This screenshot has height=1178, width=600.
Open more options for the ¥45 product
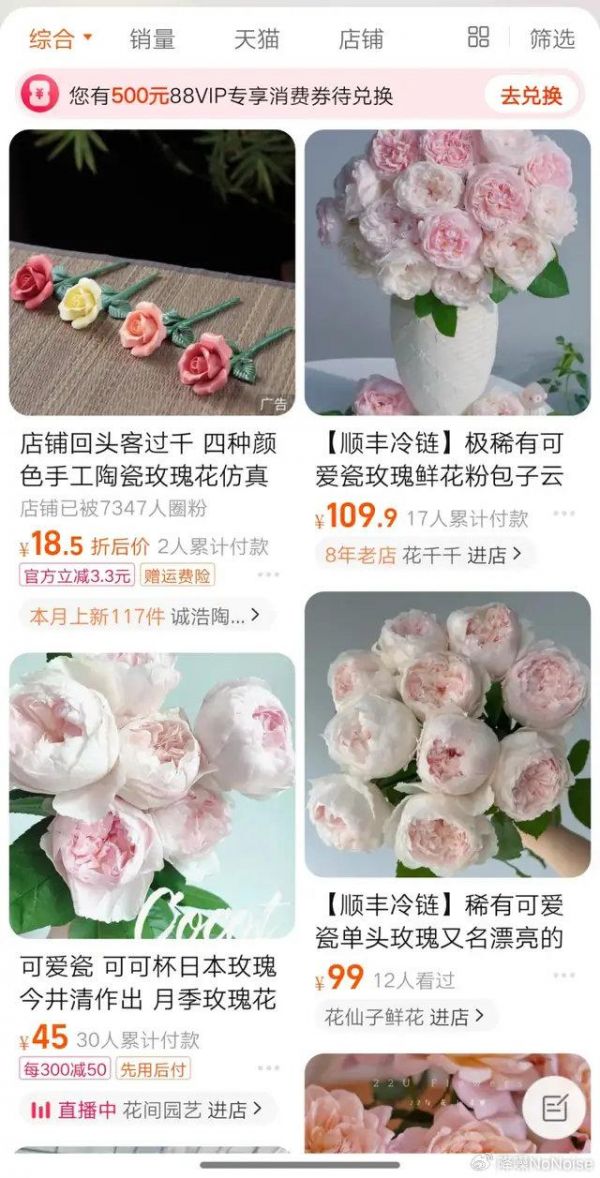pyautogui.click(x=268, y=1068)
